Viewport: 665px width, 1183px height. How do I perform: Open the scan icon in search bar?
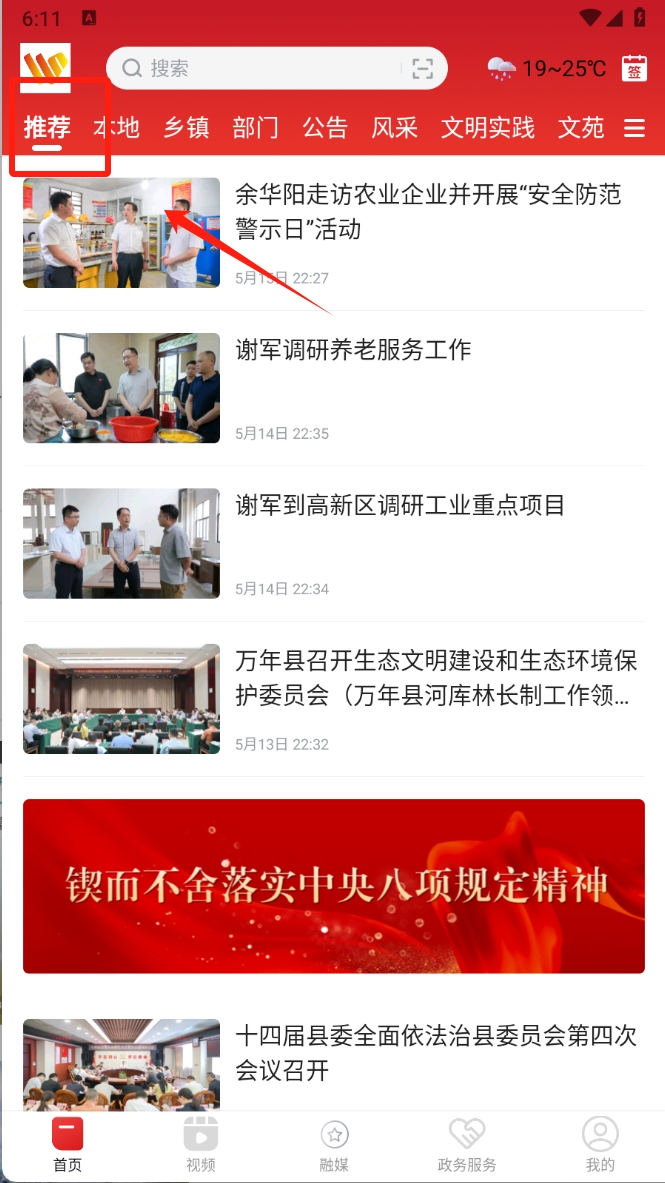pyautogui.click(x=423, y=68)
